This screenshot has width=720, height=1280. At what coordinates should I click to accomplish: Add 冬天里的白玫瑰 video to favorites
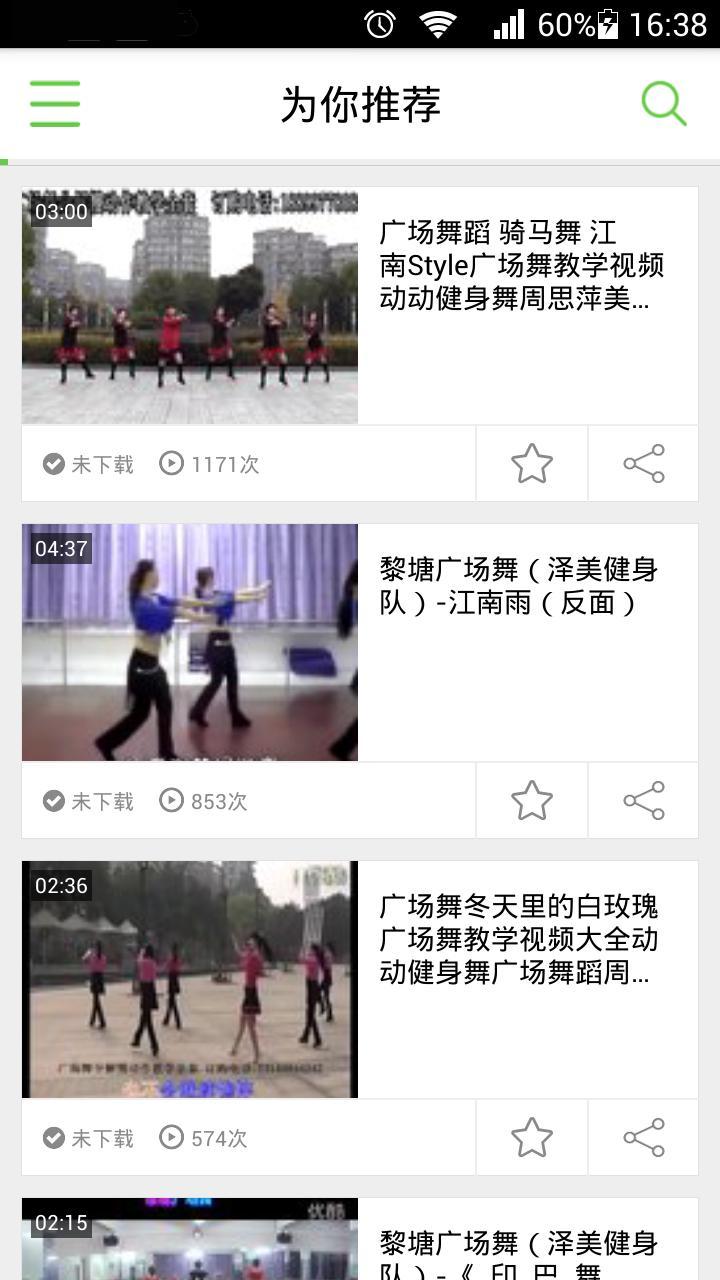[x=532, y=1138]
